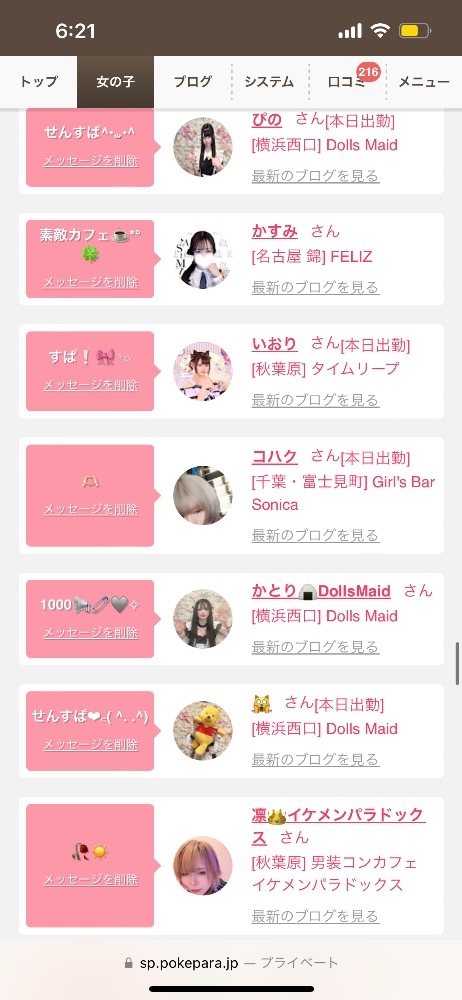Delete the message sent to かすみ

[x=91, y=282]
